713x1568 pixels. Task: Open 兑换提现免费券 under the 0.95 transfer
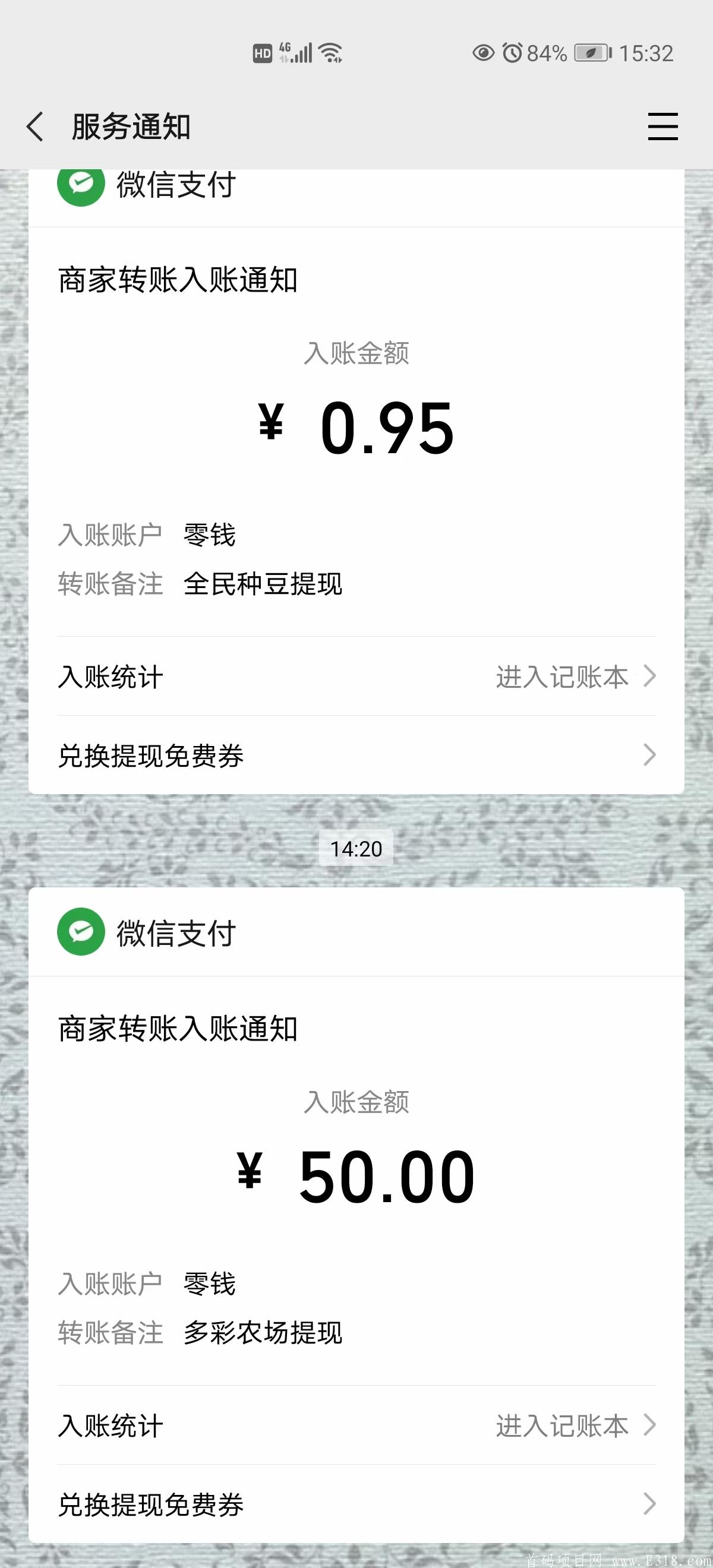[x=356, y=755]
